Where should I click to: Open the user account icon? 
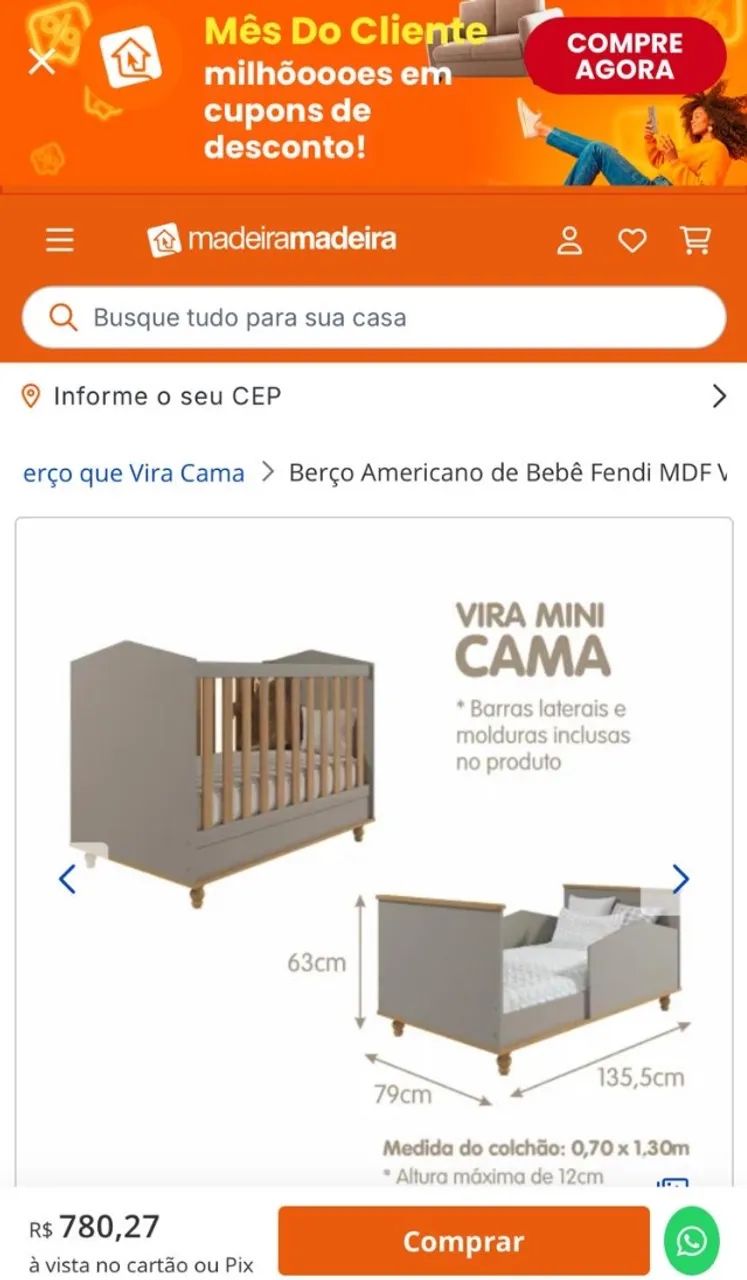[568, 240]
